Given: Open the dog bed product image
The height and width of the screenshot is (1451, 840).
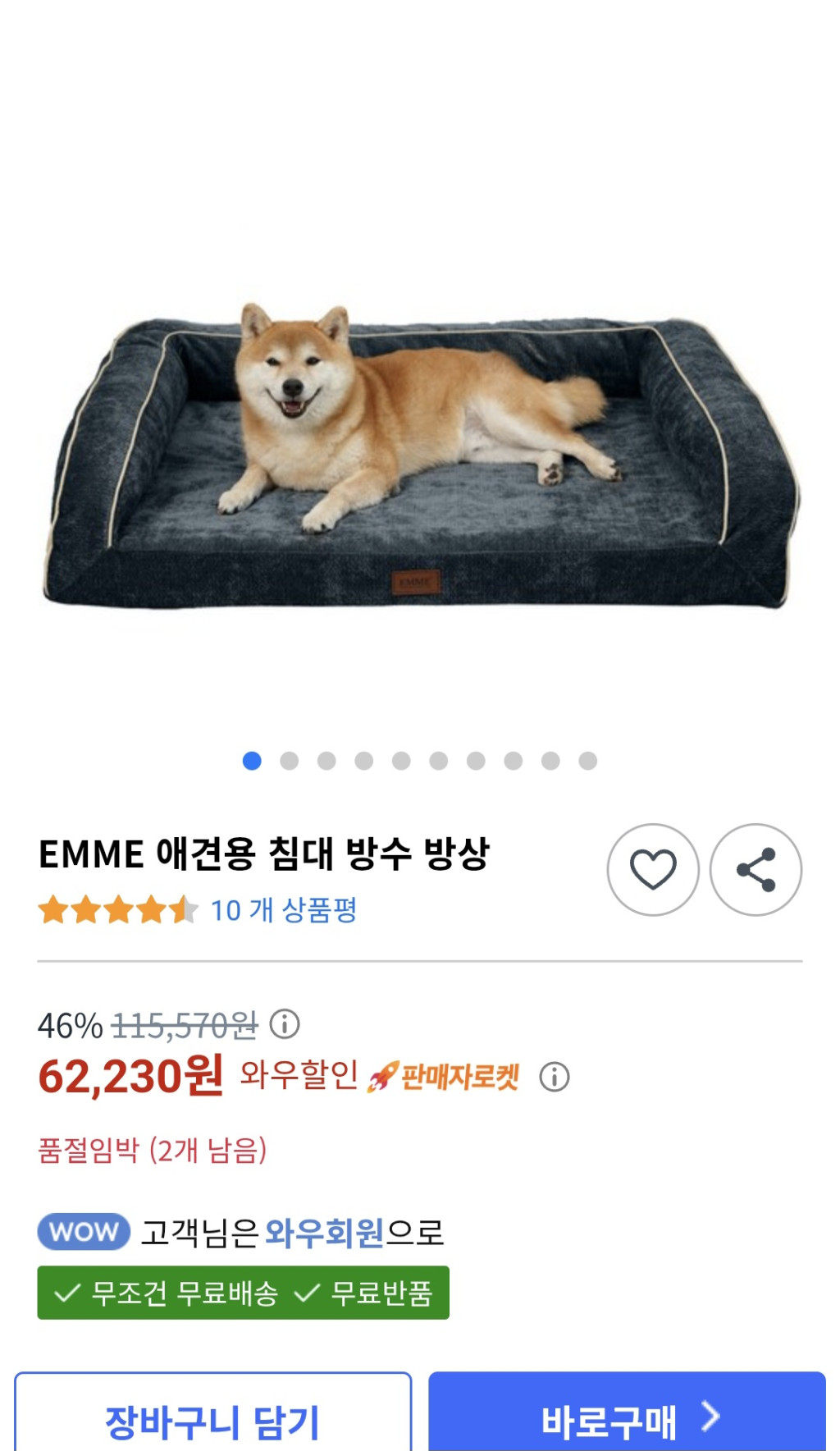Looking at the screenshot, I should coord(420,460).
